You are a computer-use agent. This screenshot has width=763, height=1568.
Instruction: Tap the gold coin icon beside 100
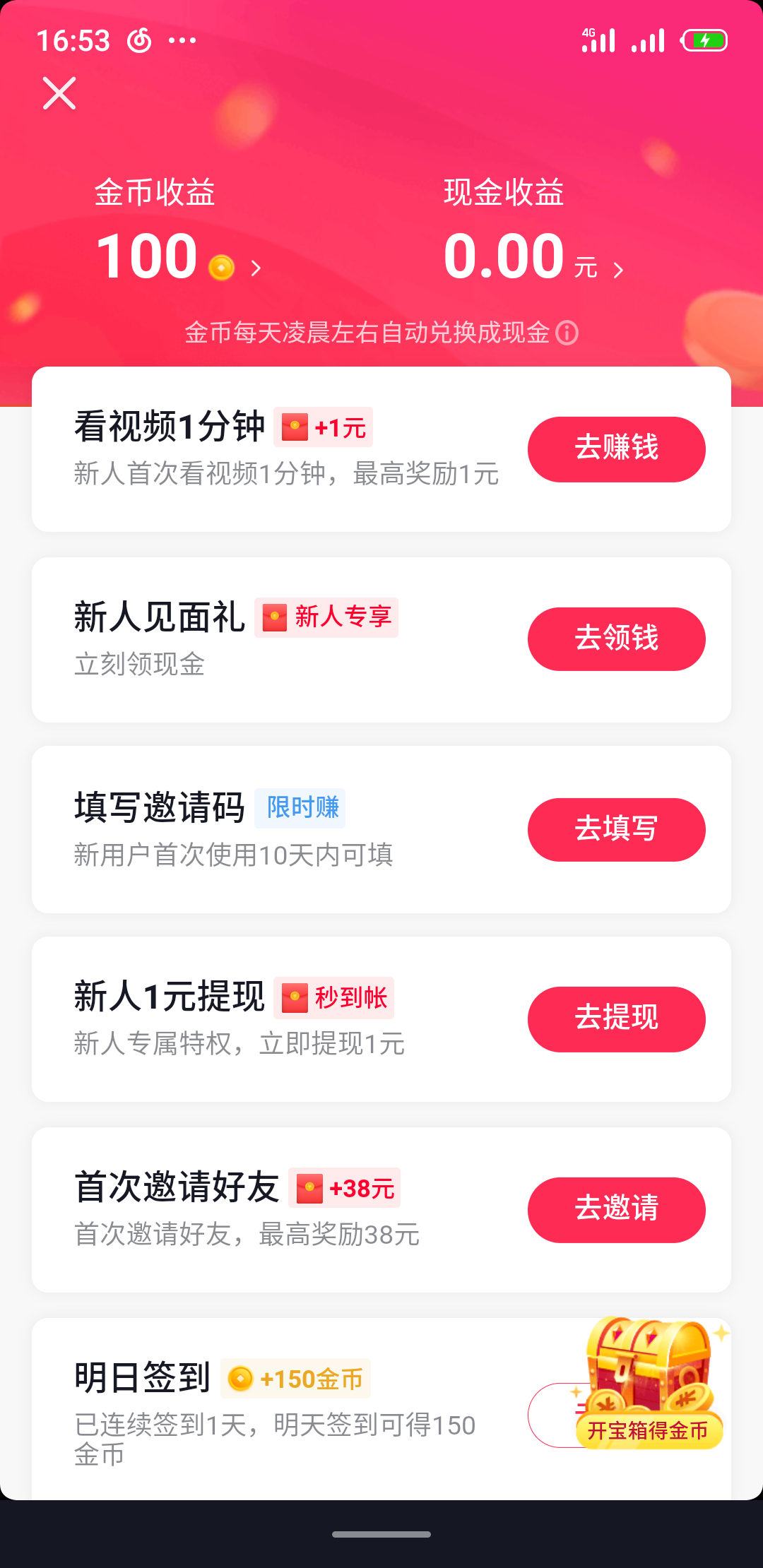[223, 268]
